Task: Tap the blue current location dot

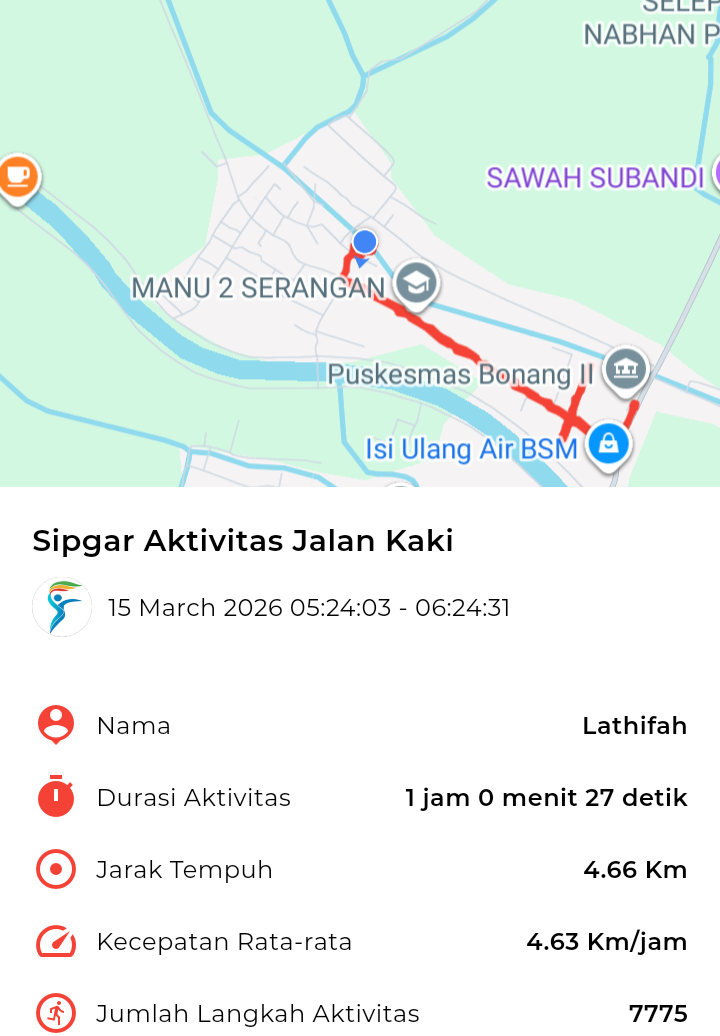Action: [365, 242]
